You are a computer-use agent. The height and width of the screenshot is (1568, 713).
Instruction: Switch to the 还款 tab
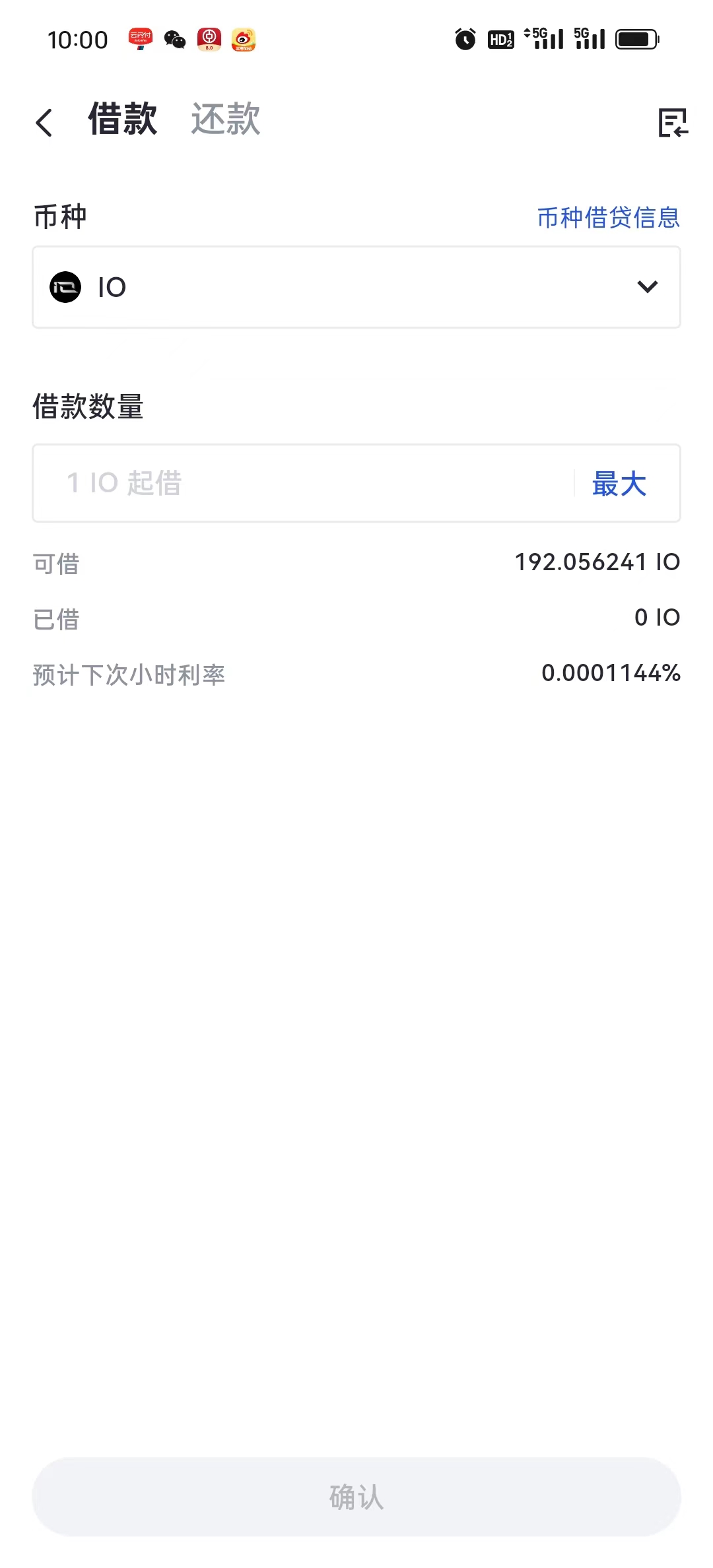click(226, 119)
